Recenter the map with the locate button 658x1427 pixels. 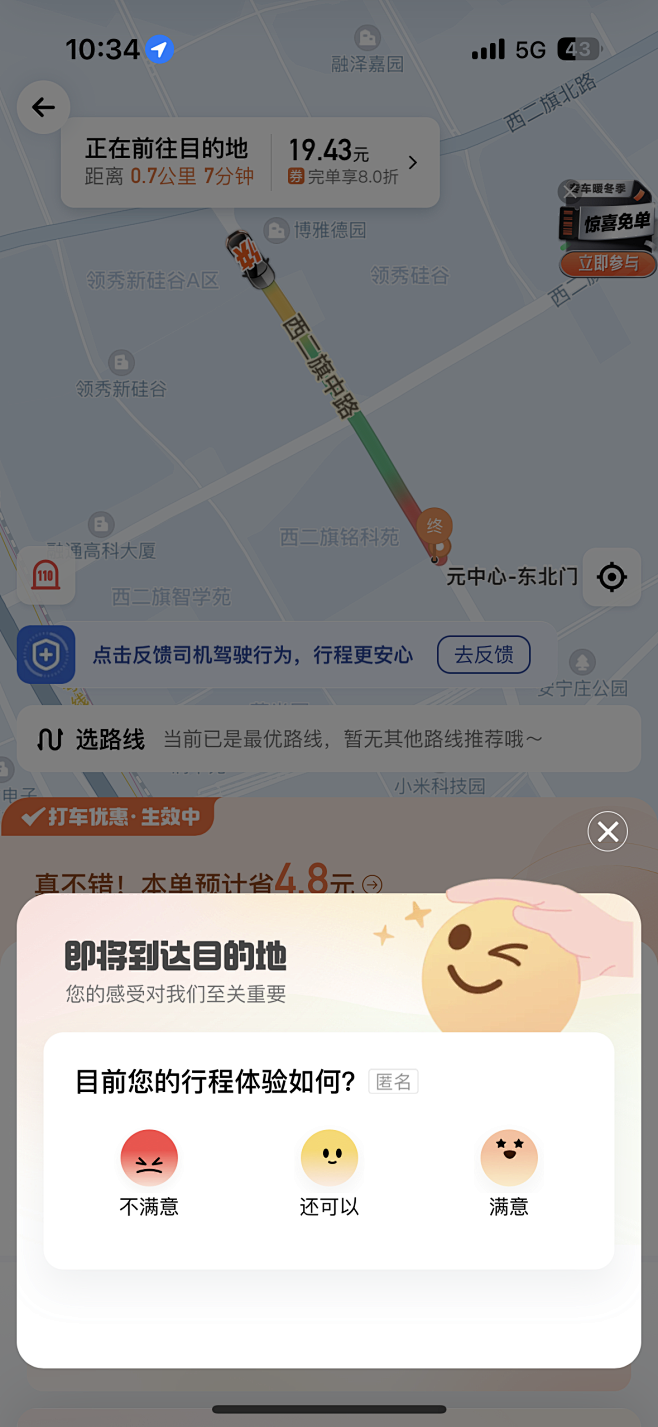point(611,577)
